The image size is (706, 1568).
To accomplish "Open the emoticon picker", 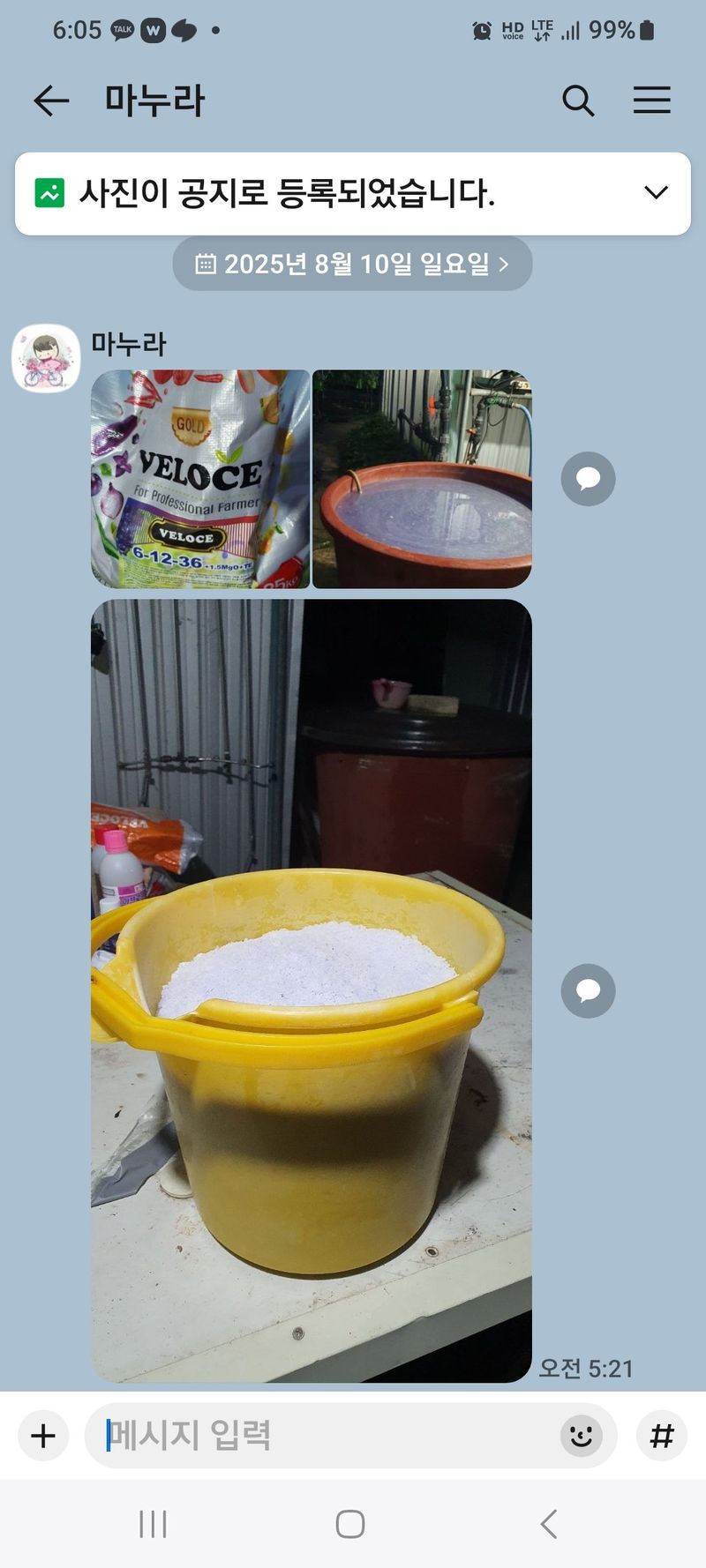I will (581, 1436).
